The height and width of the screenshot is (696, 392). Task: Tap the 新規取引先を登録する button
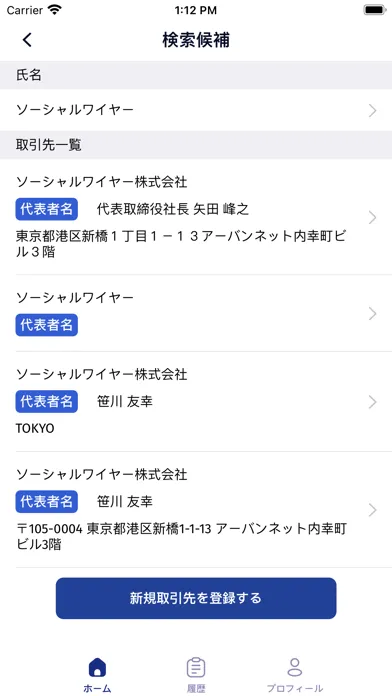(x=196, y=598)
